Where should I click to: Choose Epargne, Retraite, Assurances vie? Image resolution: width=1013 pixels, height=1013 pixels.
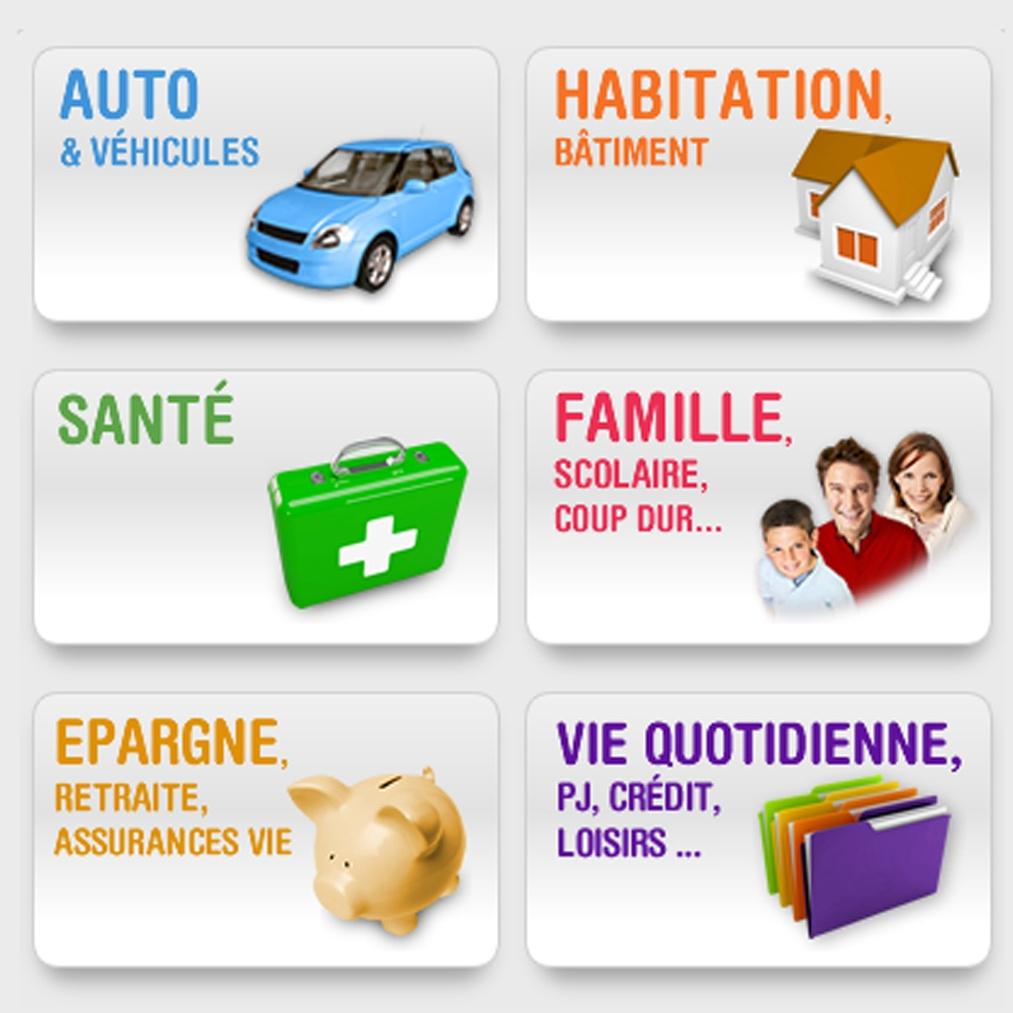[x=265, y=830]
